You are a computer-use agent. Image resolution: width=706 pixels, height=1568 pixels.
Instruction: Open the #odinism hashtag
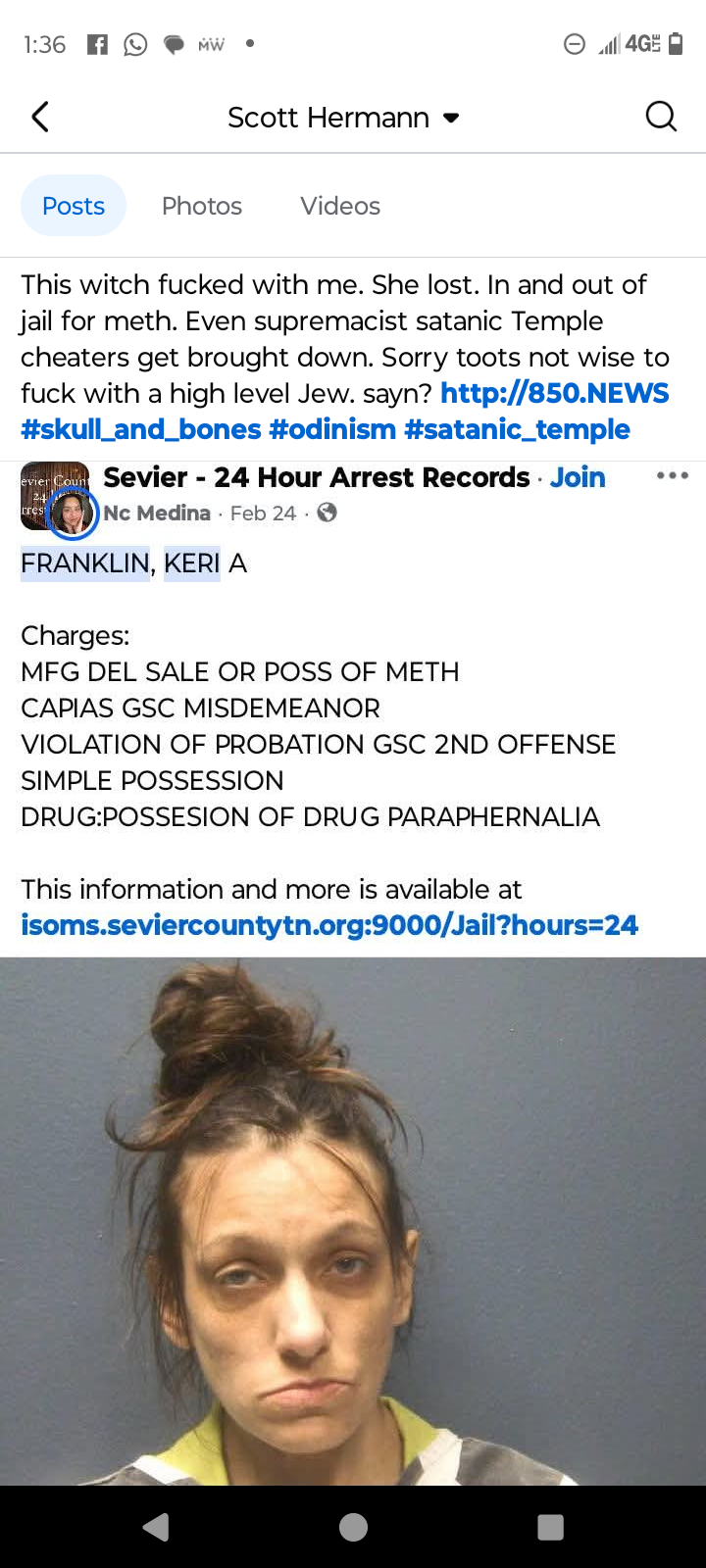[x=332, y=429]
